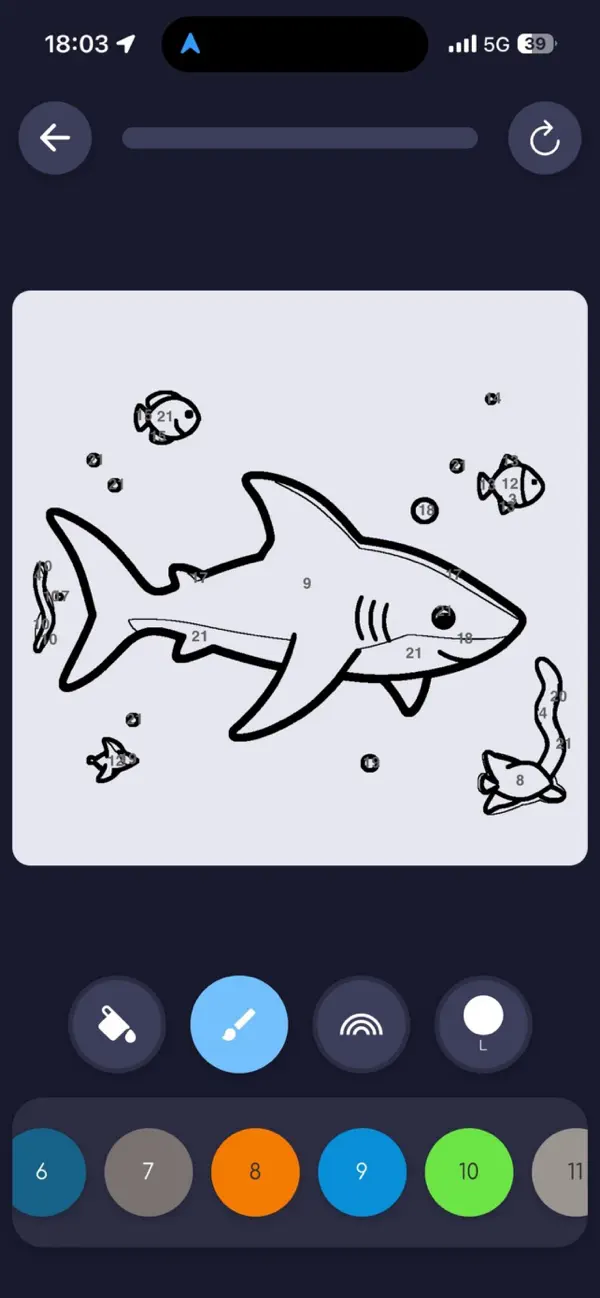Pick color 11 beige swatch
The height and width of the screenshot is (1298, 600).
[562, 1172]
